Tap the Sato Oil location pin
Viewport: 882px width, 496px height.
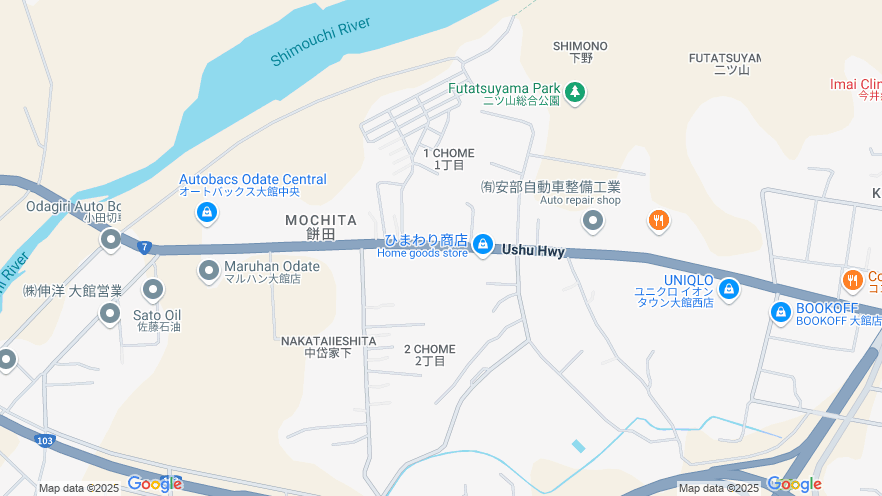click(x=153, y=291)
